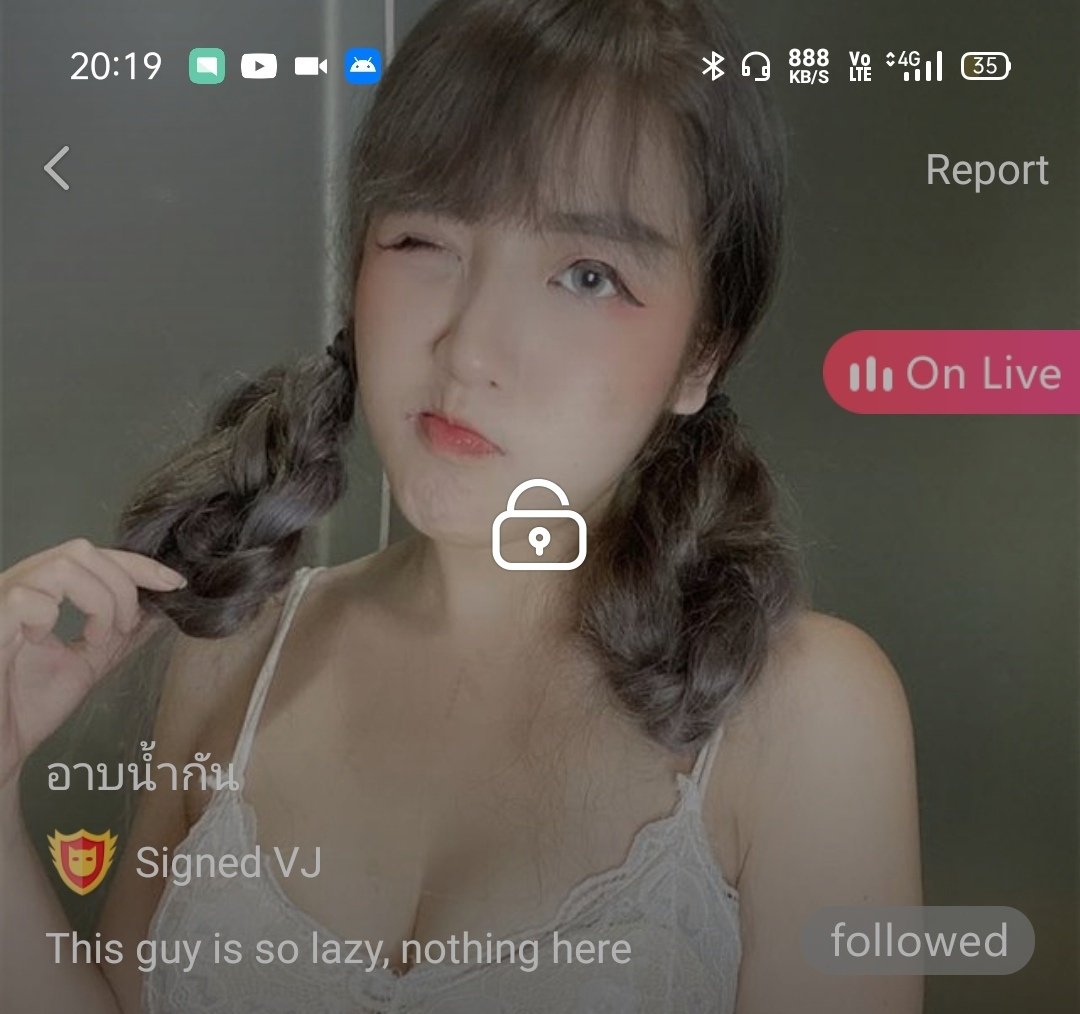Go back using the arrow icon
The image size is (1080, 1014).
click(x=58, y=168)
